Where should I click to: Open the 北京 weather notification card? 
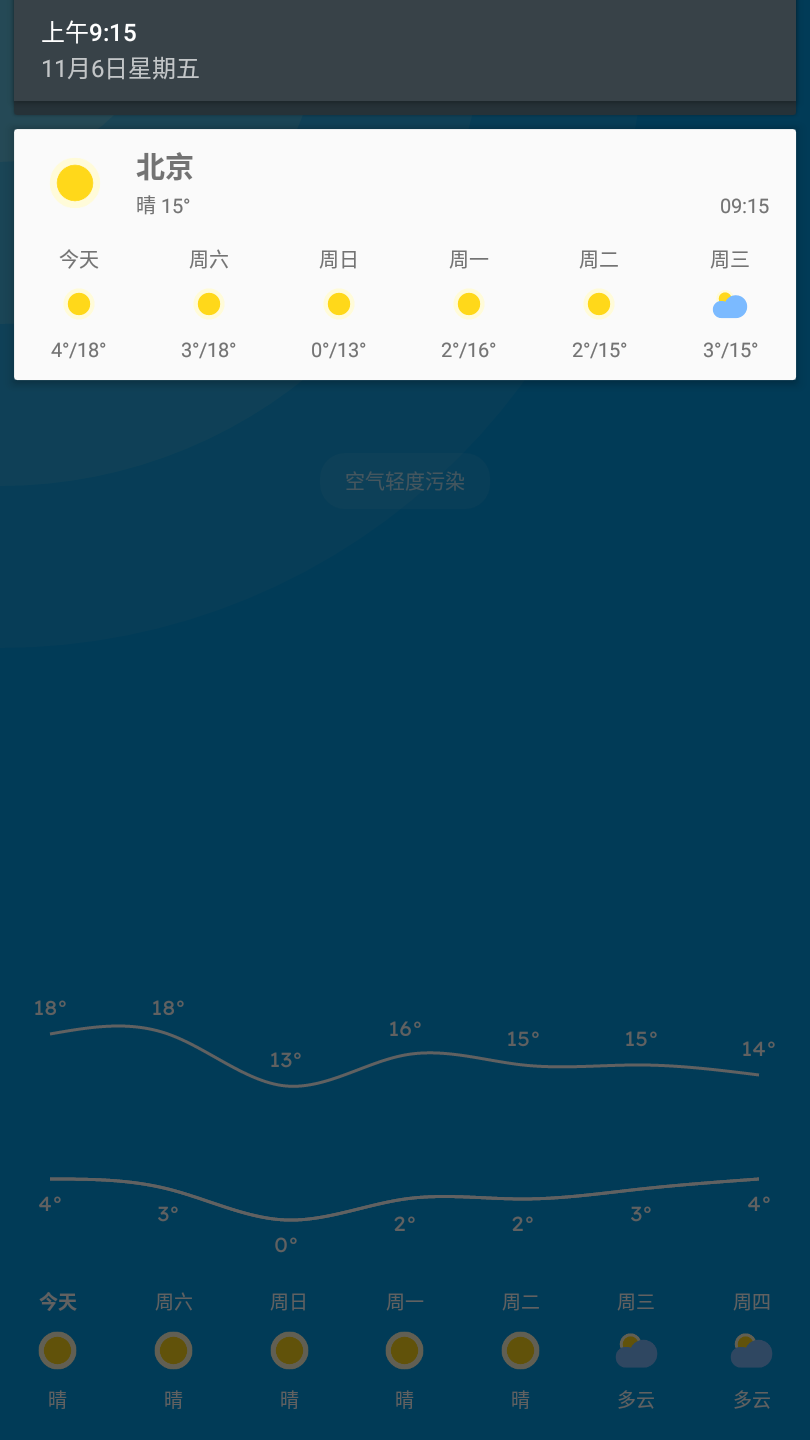(405, 254)
